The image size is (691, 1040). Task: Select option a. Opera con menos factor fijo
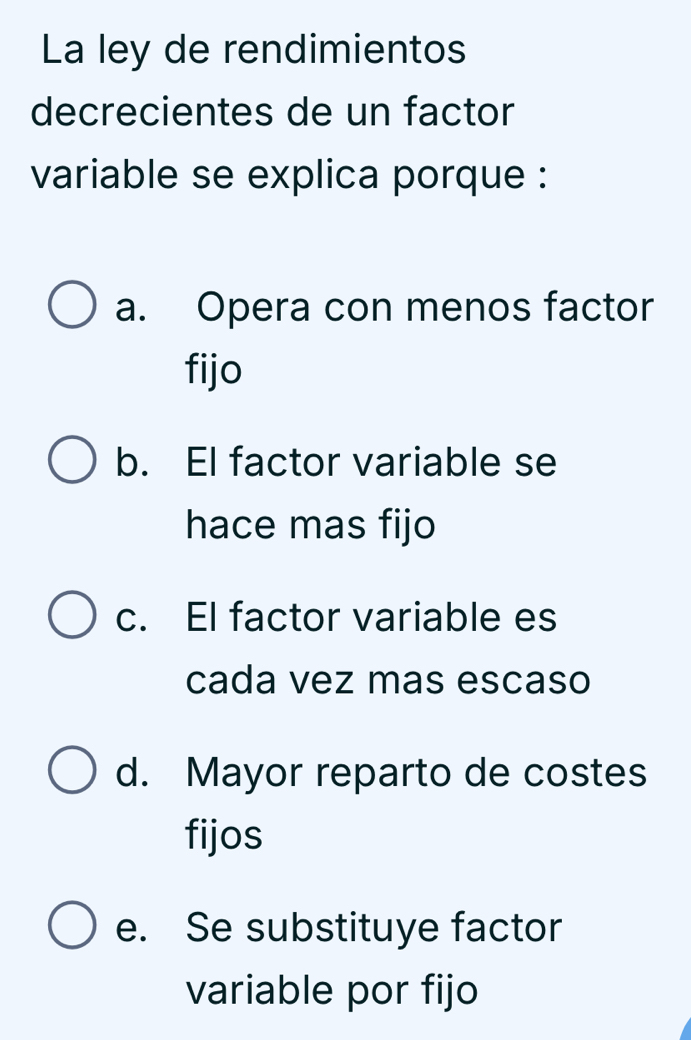coord(73,307)
